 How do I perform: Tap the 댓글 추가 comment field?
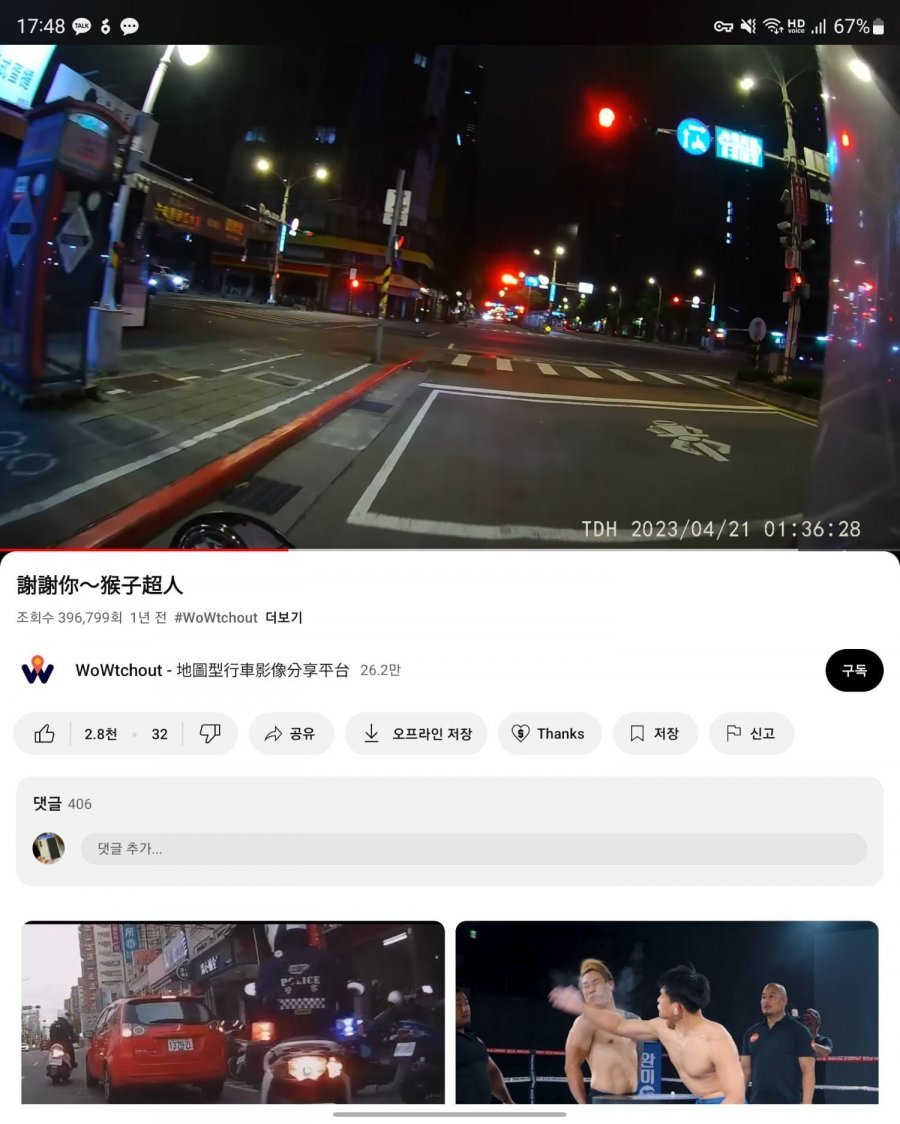point(474,849)
